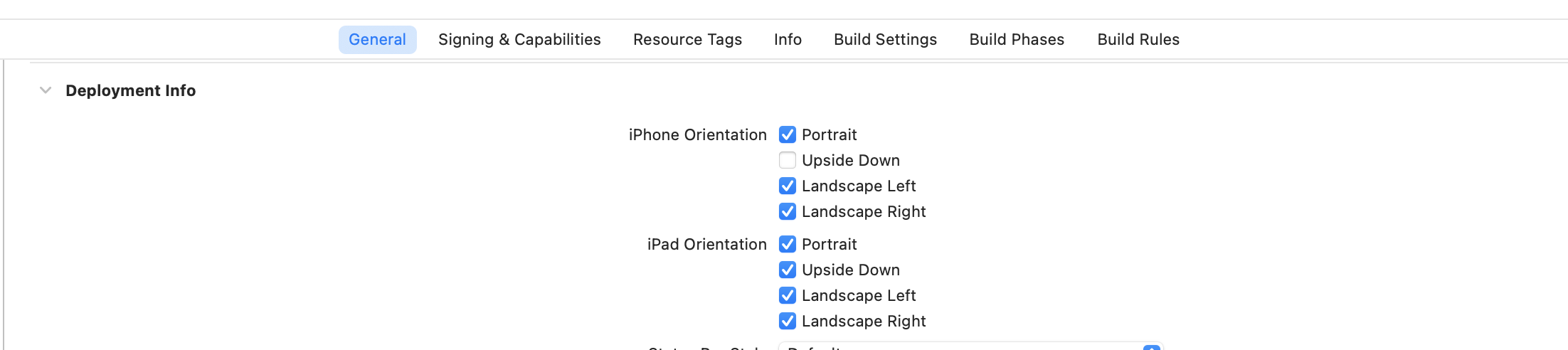Viewport: 1568px width, 350px height.
Task: Collapse the Deployment Info section
Action: click(x=46, y=90)
